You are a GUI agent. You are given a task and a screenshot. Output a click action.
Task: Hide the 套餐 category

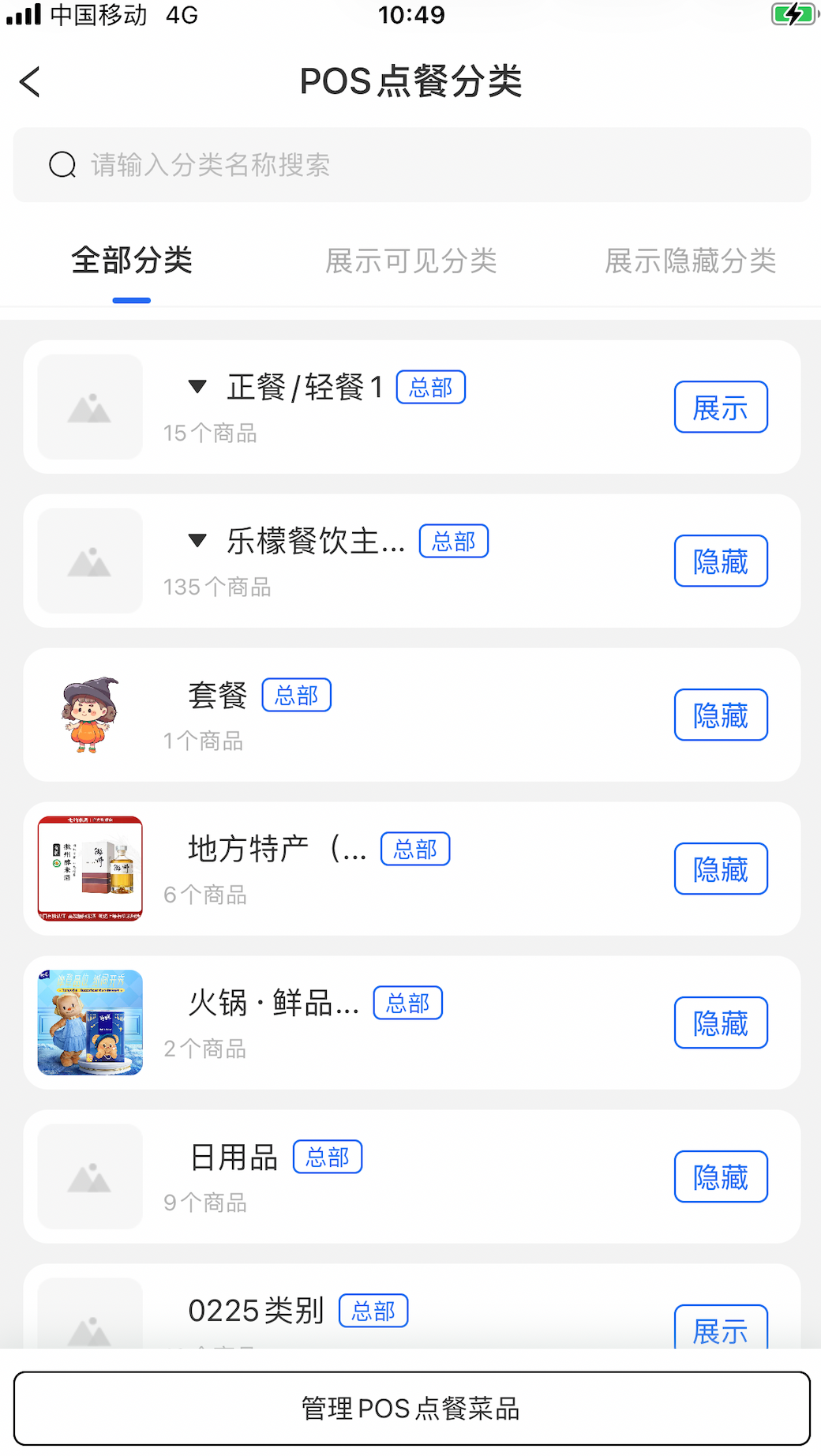(x=720, y=715)
